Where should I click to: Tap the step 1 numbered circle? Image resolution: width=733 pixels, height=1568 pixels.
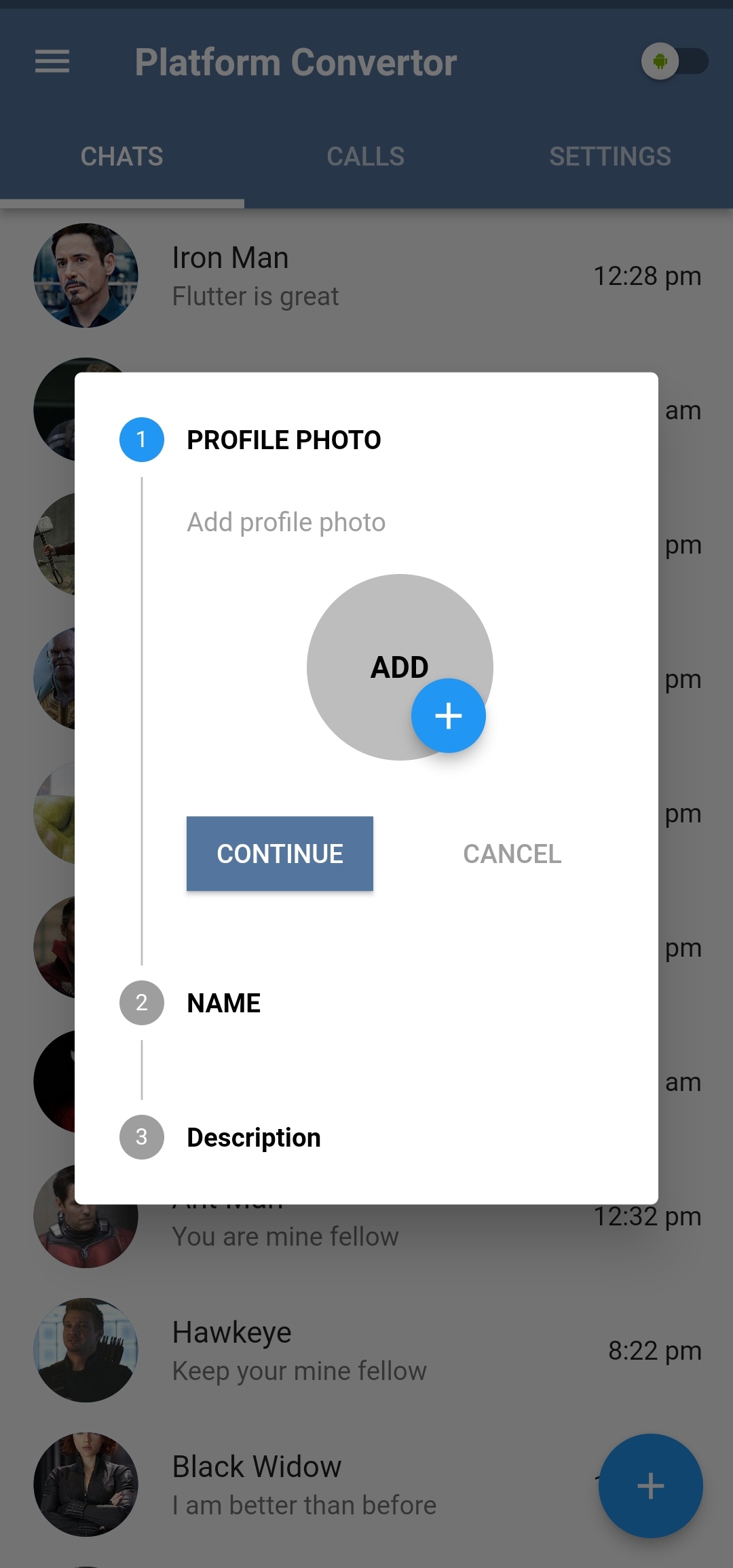142,439
